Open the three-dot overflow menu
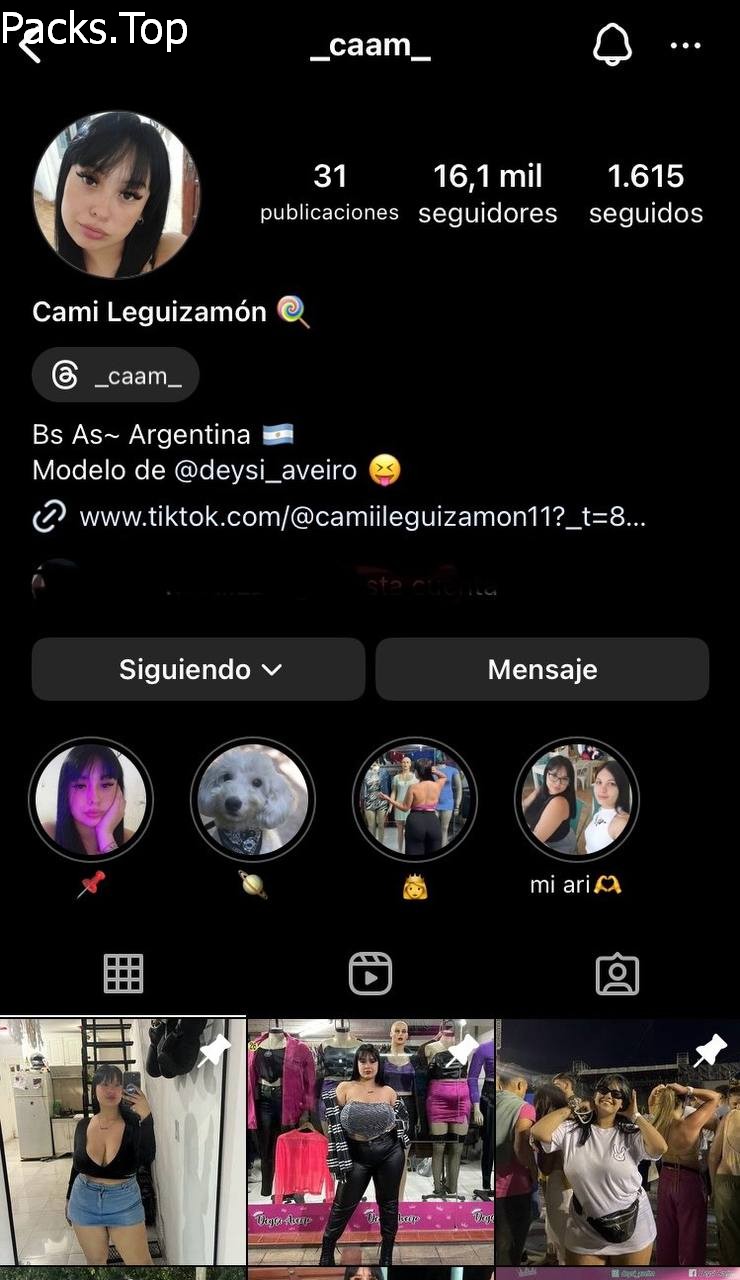Viewport: 740px width, 1280px height. pyautogui.click(x=685, y=46)
